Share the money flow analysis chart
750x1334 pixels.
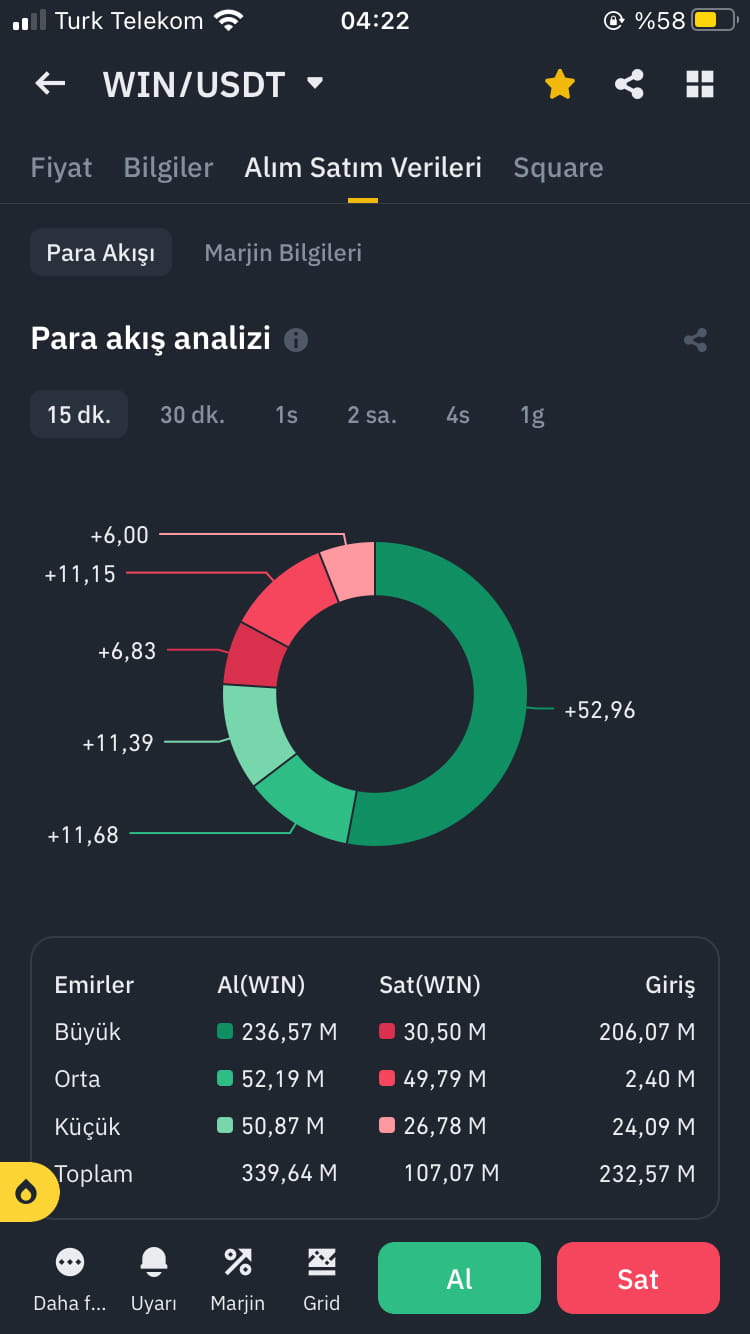pyautogui.click(x=696, y=340)
